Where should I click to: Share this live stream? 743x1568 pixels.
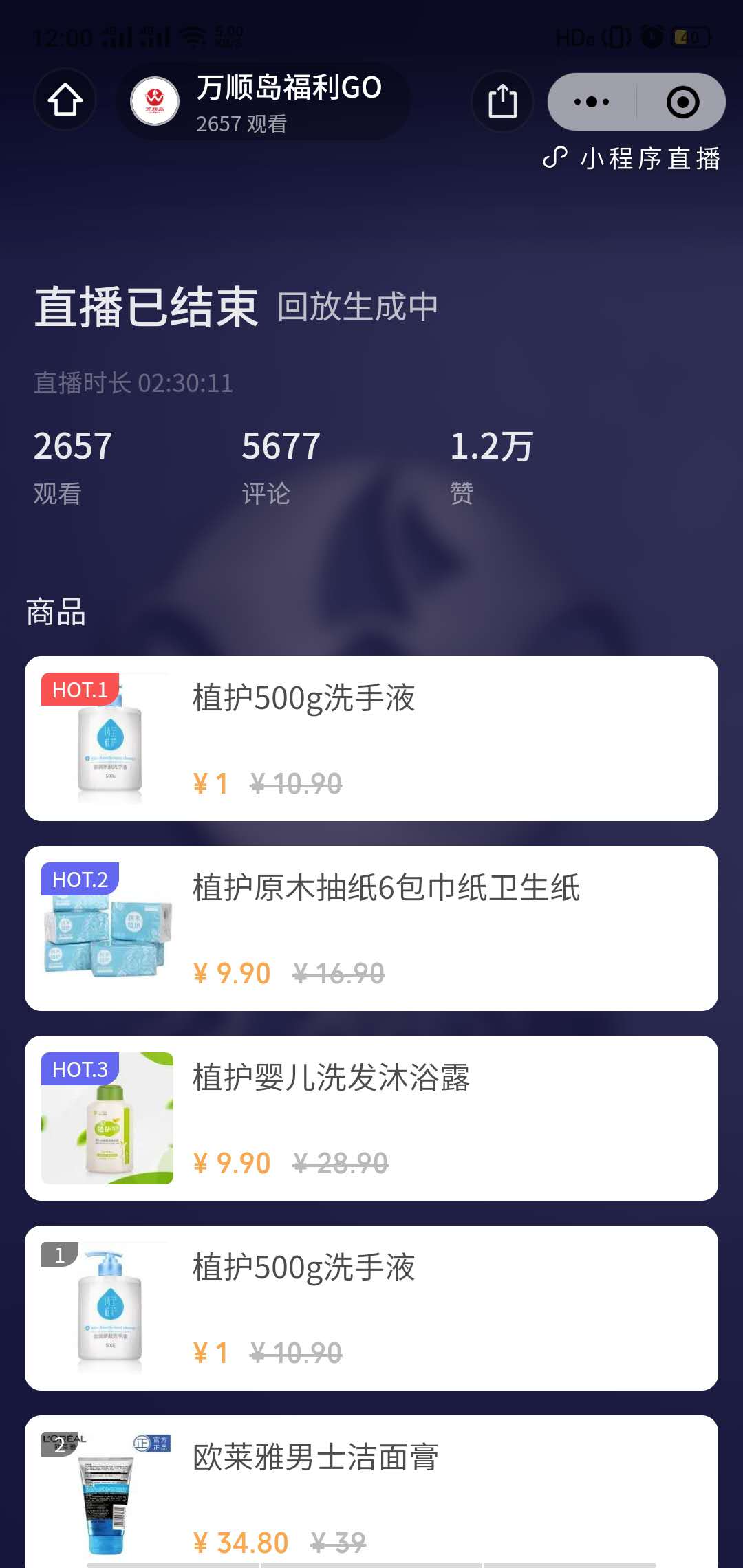502,102
